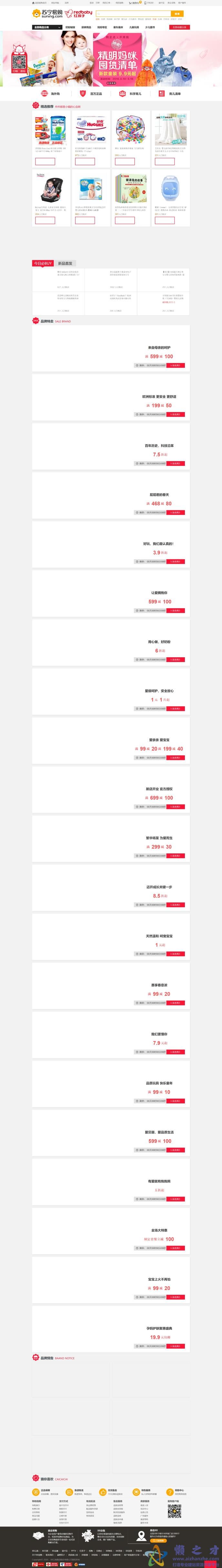Open the 百万正品 category entry
The image size is (222, 1568).
(x=92, y=94)
